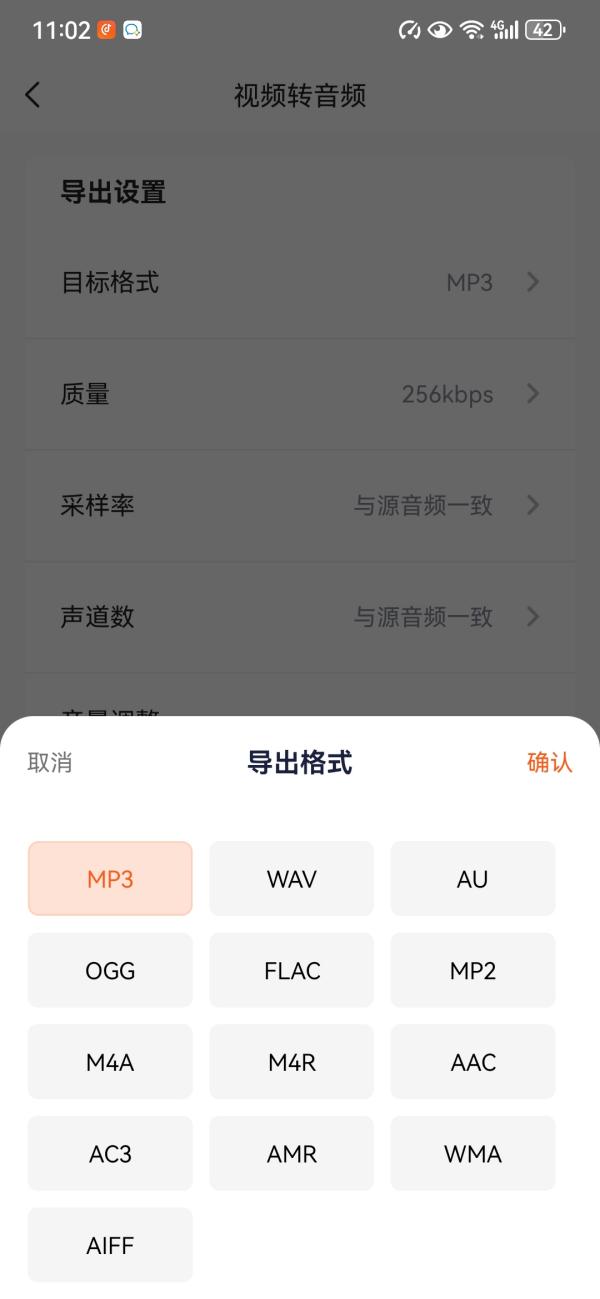
Task: Pick AIFF as export format
Action: (x=110, y=1246)
